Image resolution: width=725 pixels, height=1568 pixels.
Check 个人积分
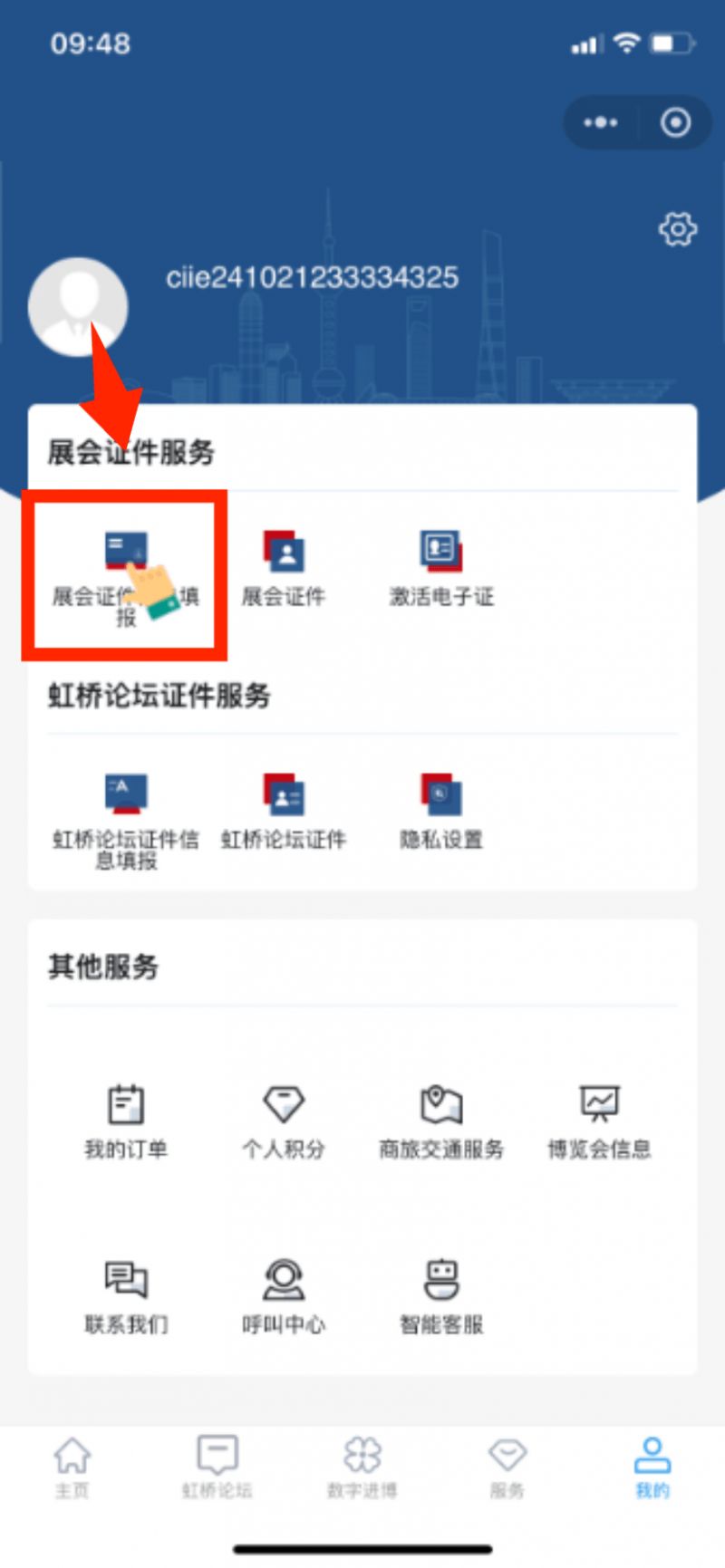(284, 1121)
